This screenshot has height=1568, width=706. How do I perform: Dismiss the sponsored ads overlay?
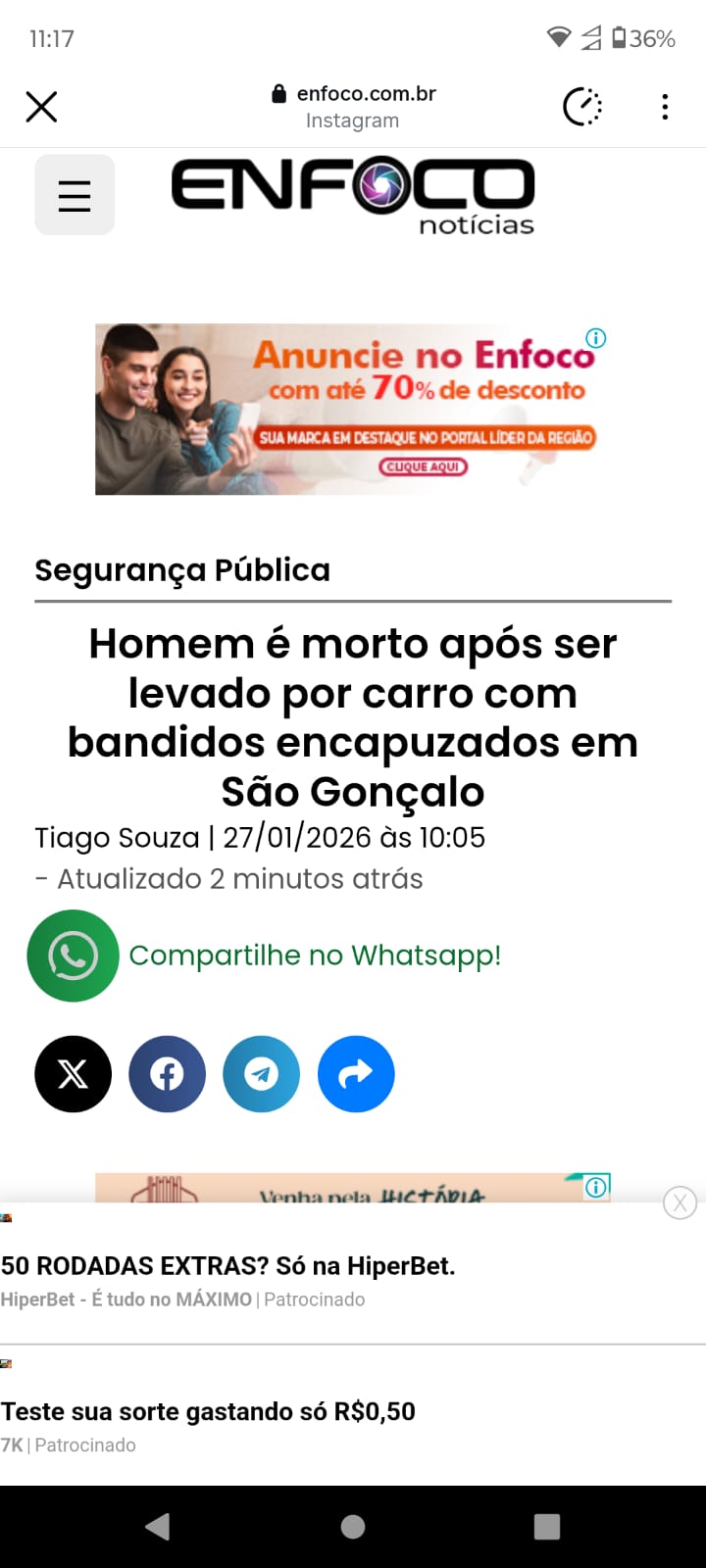pos(680,1202)
